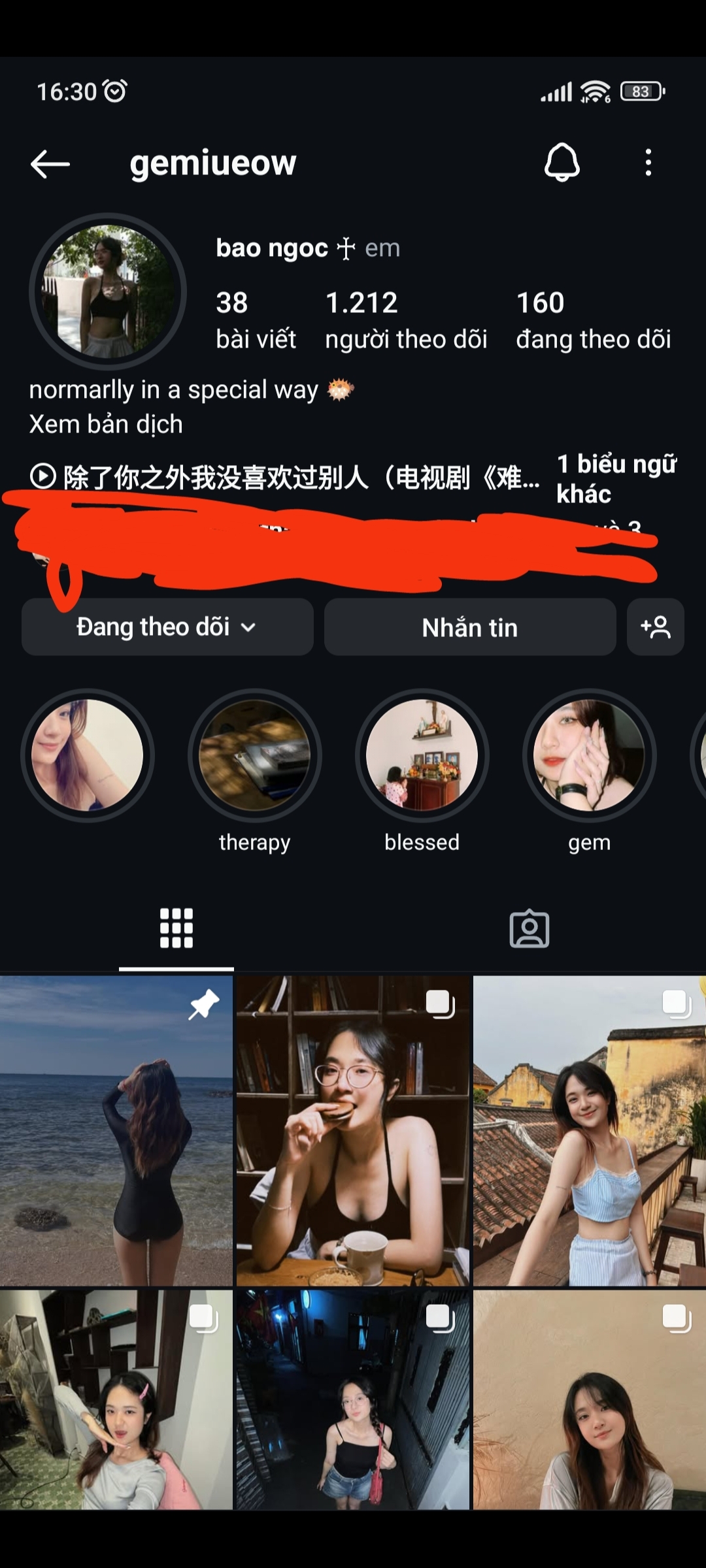The image size is (706, 1568).
Task: Open the blessed story highlight
Action: point(422,756)
